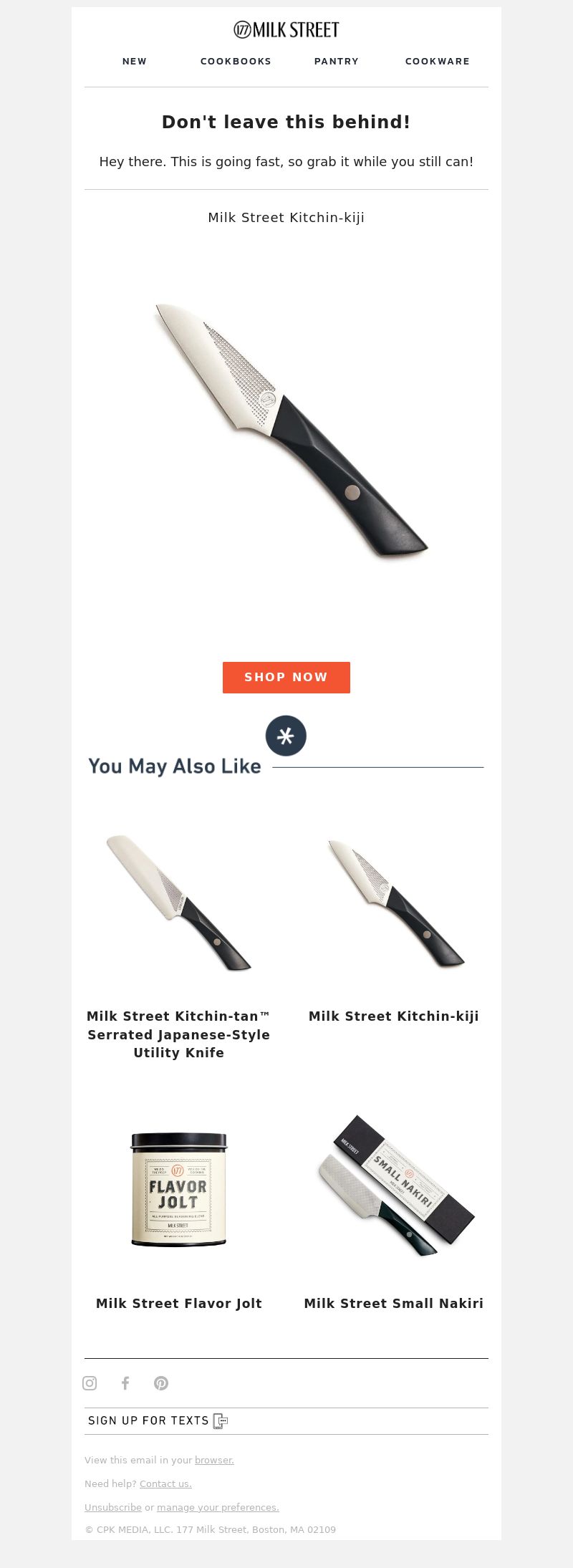The width and height of the screenshot is (573, 1568).
Task: View this email in your browser
Action: coord(214,1460)
